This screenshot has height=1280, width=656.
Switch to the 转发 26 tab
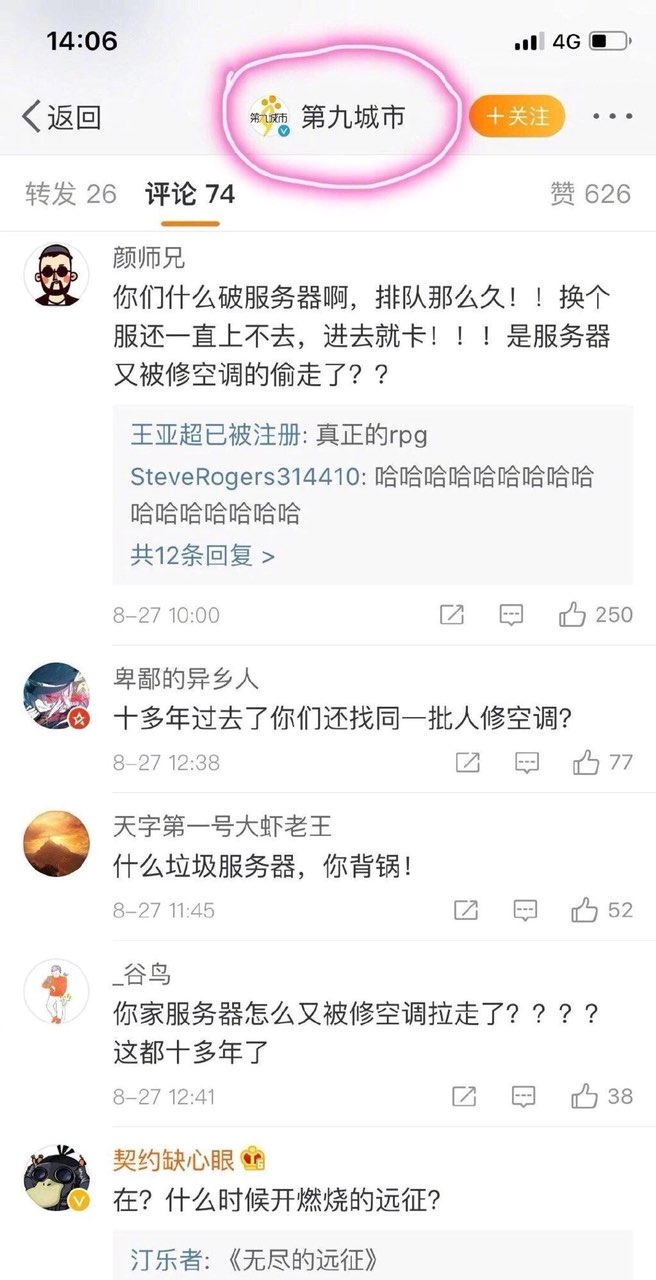pyautogui.click(x=71, y=193)
